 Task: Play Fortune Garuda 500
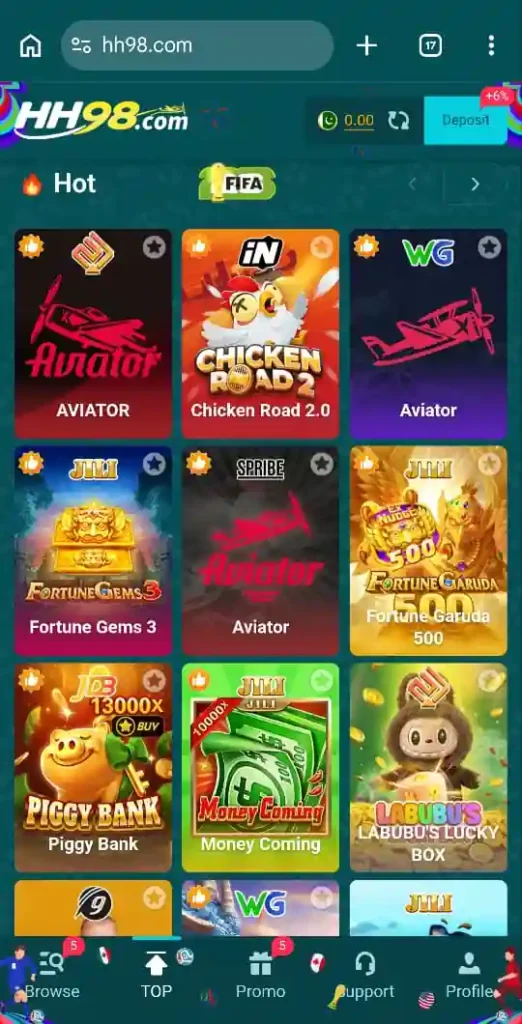(x=428, y=551)
